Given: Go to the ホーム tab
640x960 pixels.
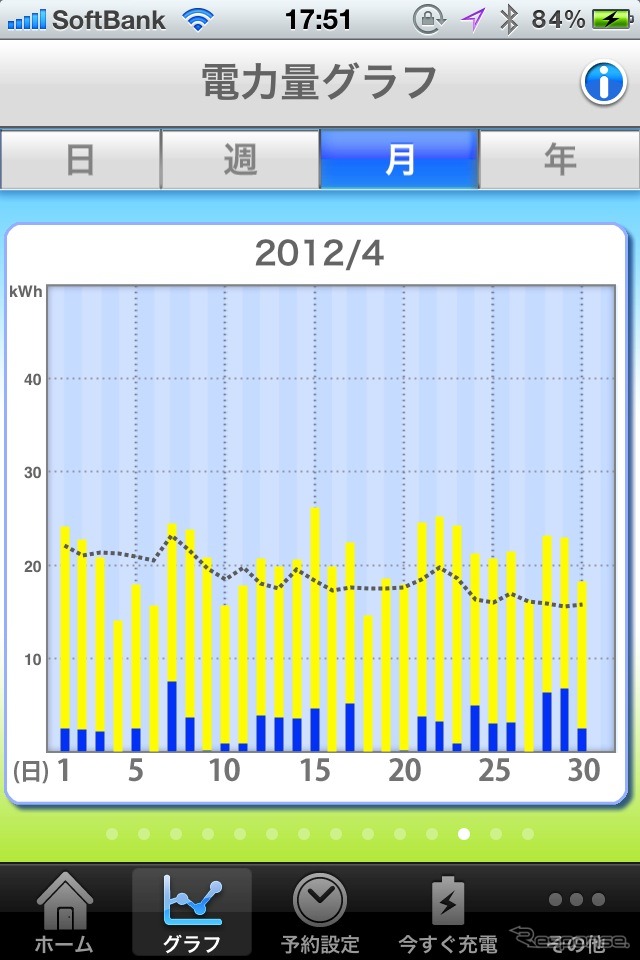Looking at the screenshot, I should [64, 912].
